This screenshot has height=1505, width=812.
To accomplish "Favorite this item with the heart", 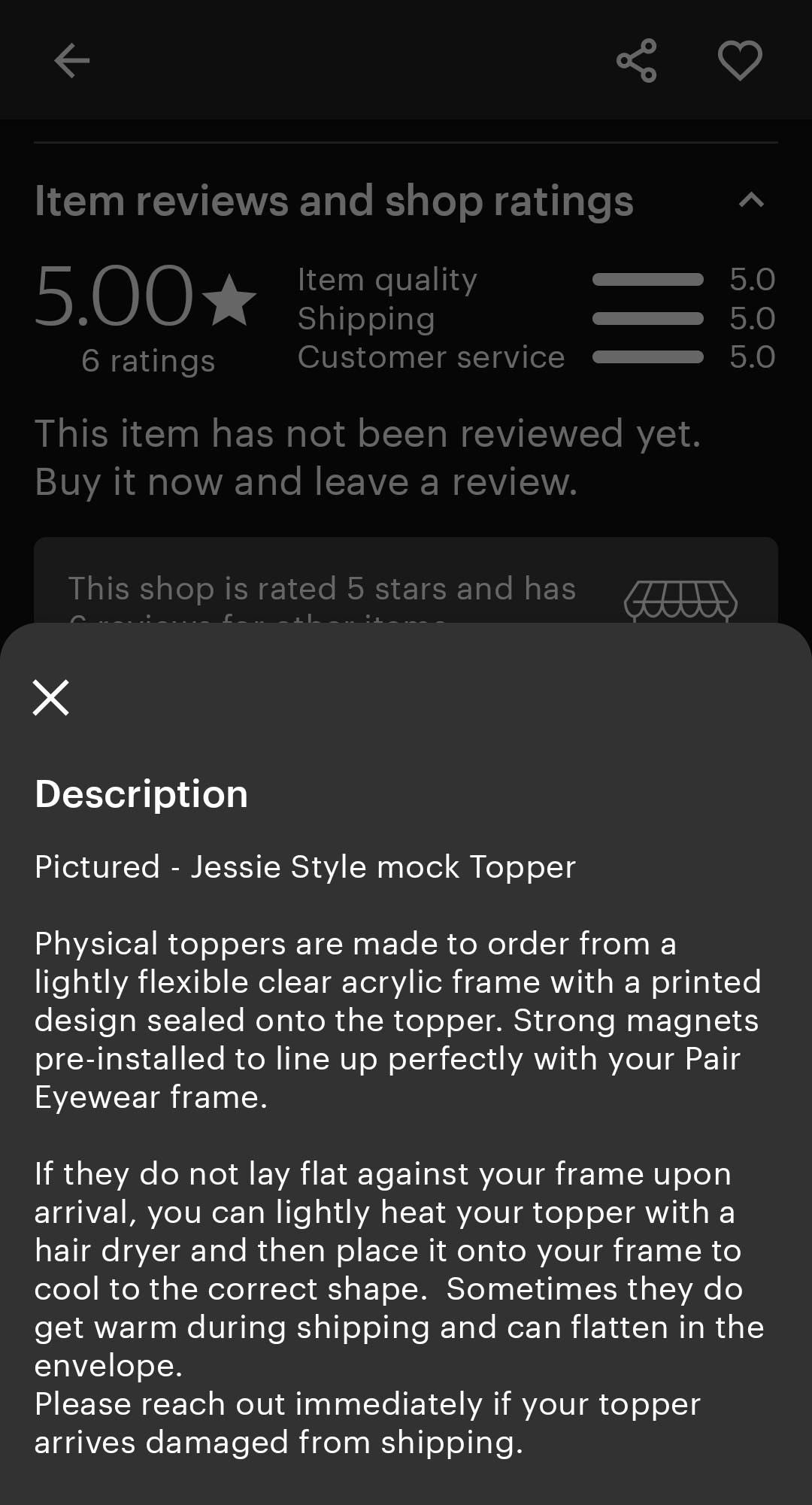I will (740, 61).
